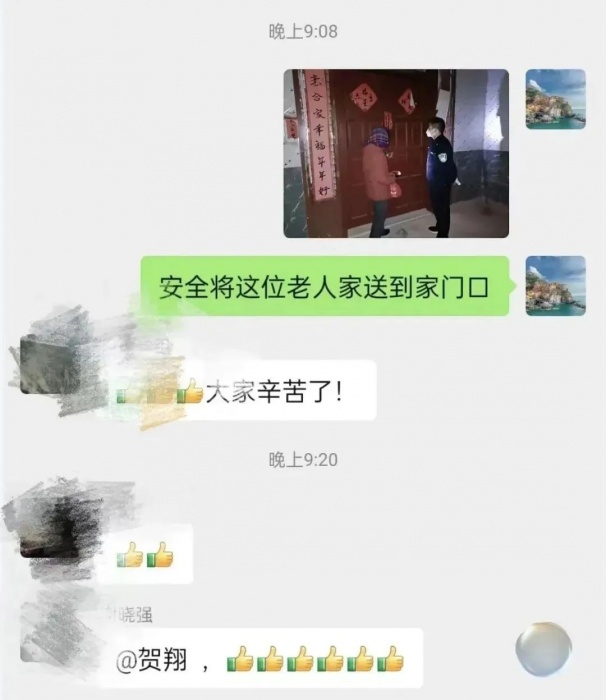
Task: Open the photo message of the doorway
Action: coord(396,153)
